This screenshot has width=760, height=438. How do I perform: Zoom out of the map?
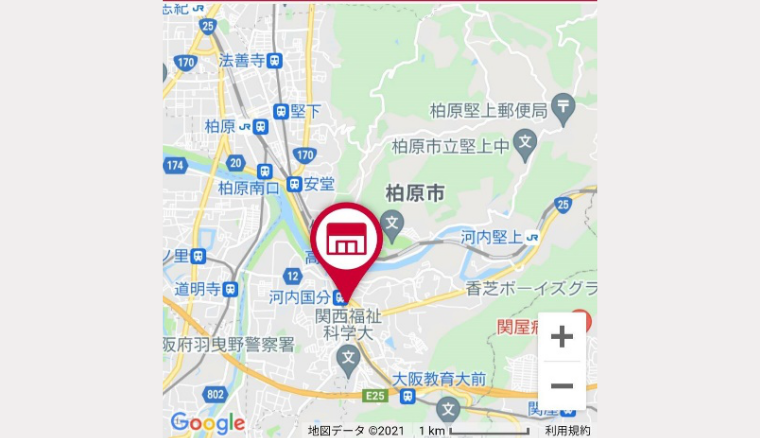coord(562,386)
